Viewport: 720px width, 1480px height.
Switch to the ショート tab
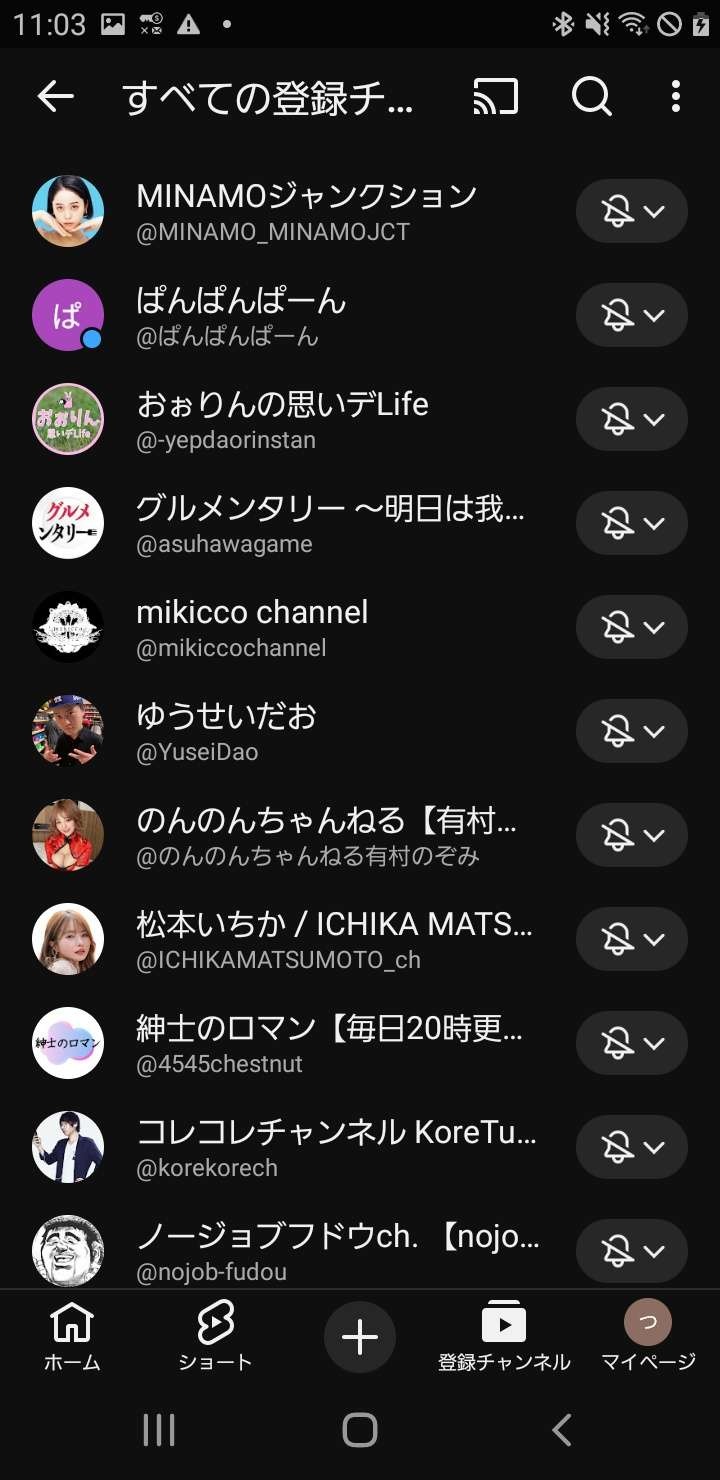(215, 1337)
